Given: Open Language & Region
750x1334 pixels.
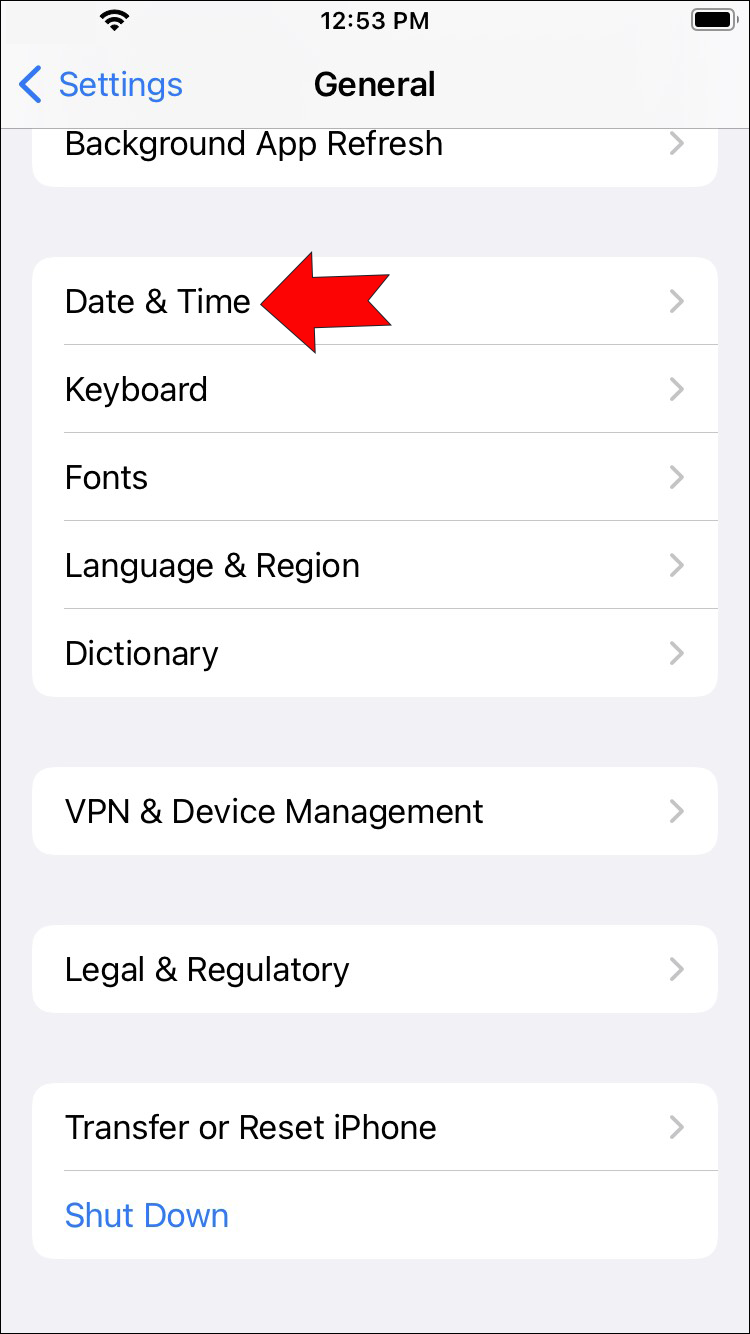Looking at the screenshot, I should pyautogui.click(x=374, y=566).
